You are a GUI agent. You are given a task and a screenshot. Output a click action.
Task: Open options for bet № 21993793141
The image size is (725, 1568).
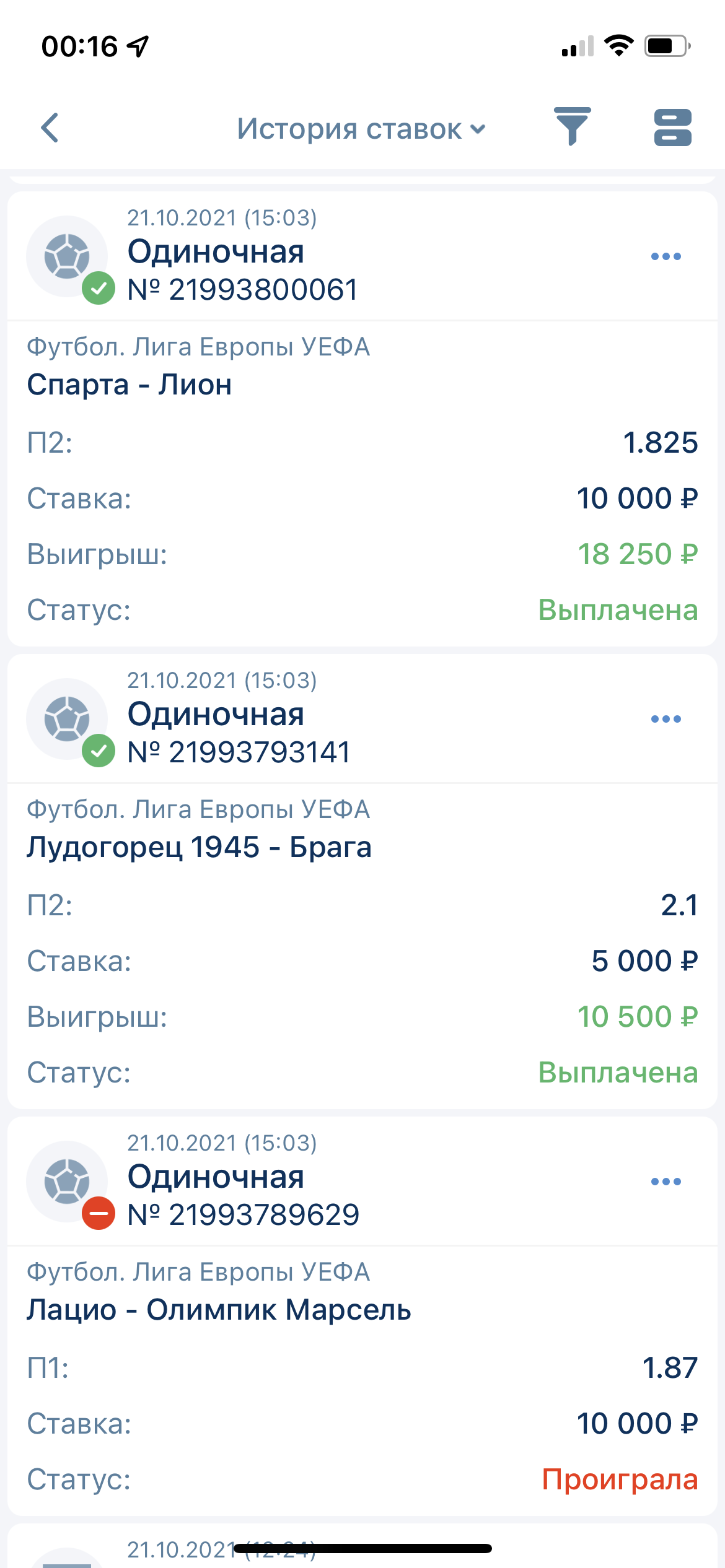coord(666,719)
